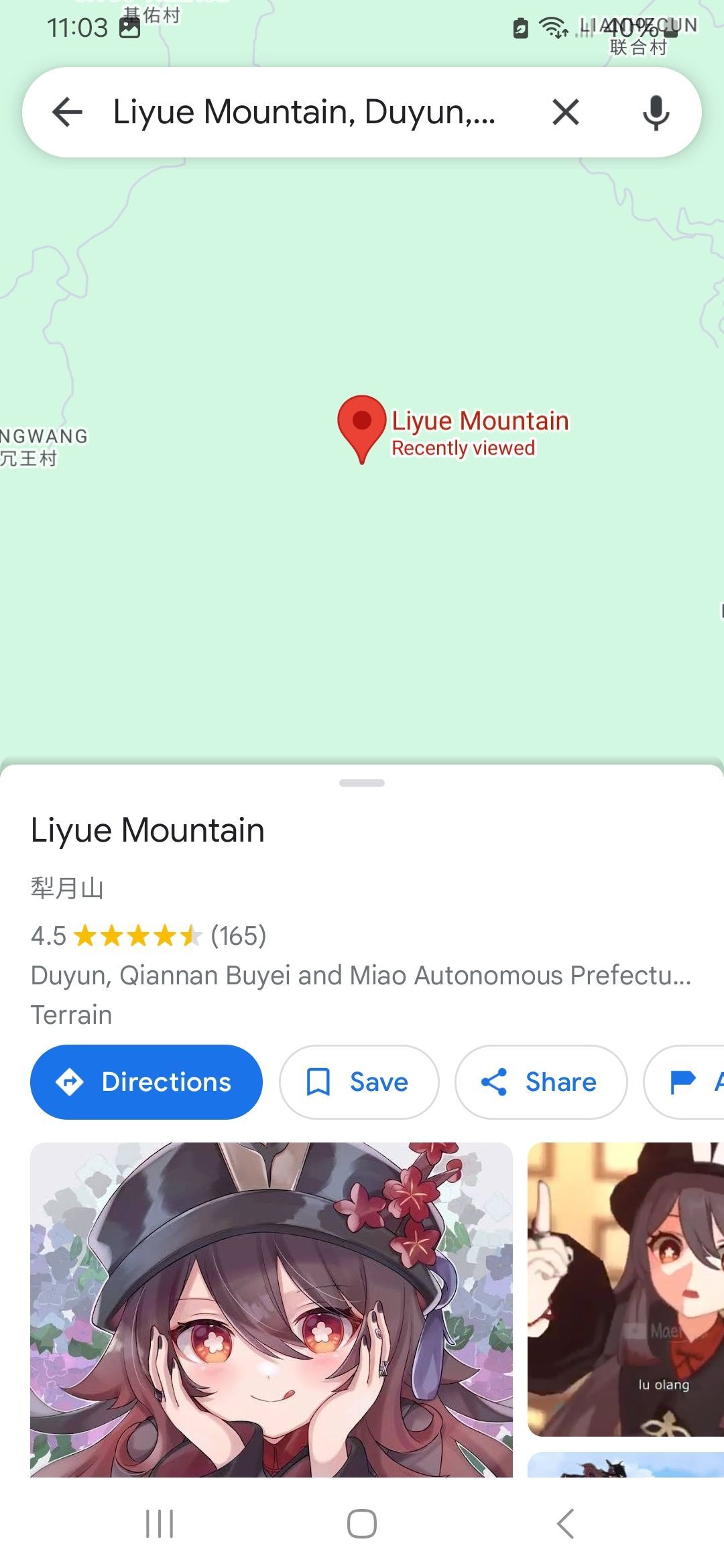
Task: Expand the place sheet using the drag handle
Action: 361,781
